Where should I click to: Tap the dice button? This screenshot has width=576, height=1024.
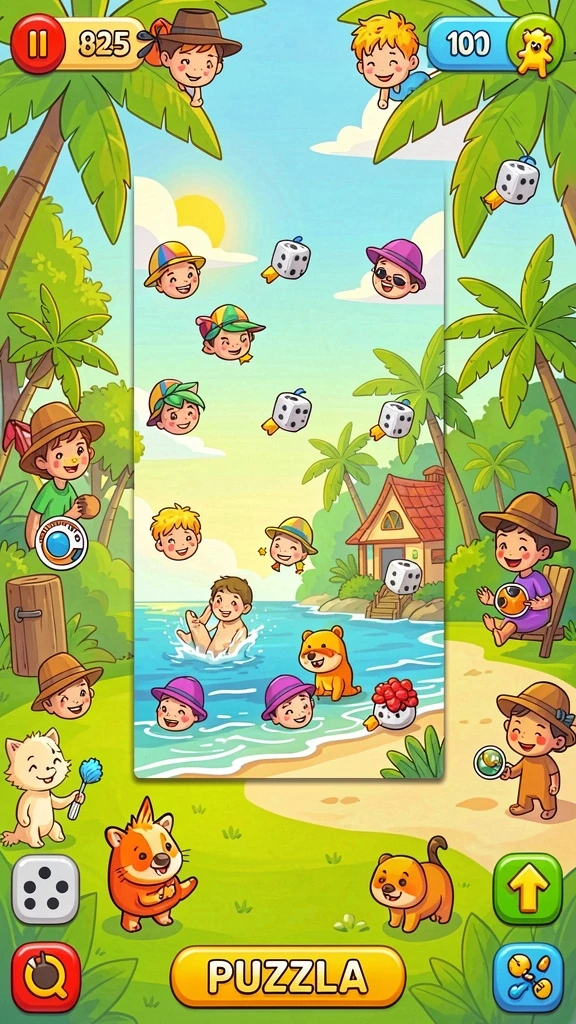(x=46, y=889)
